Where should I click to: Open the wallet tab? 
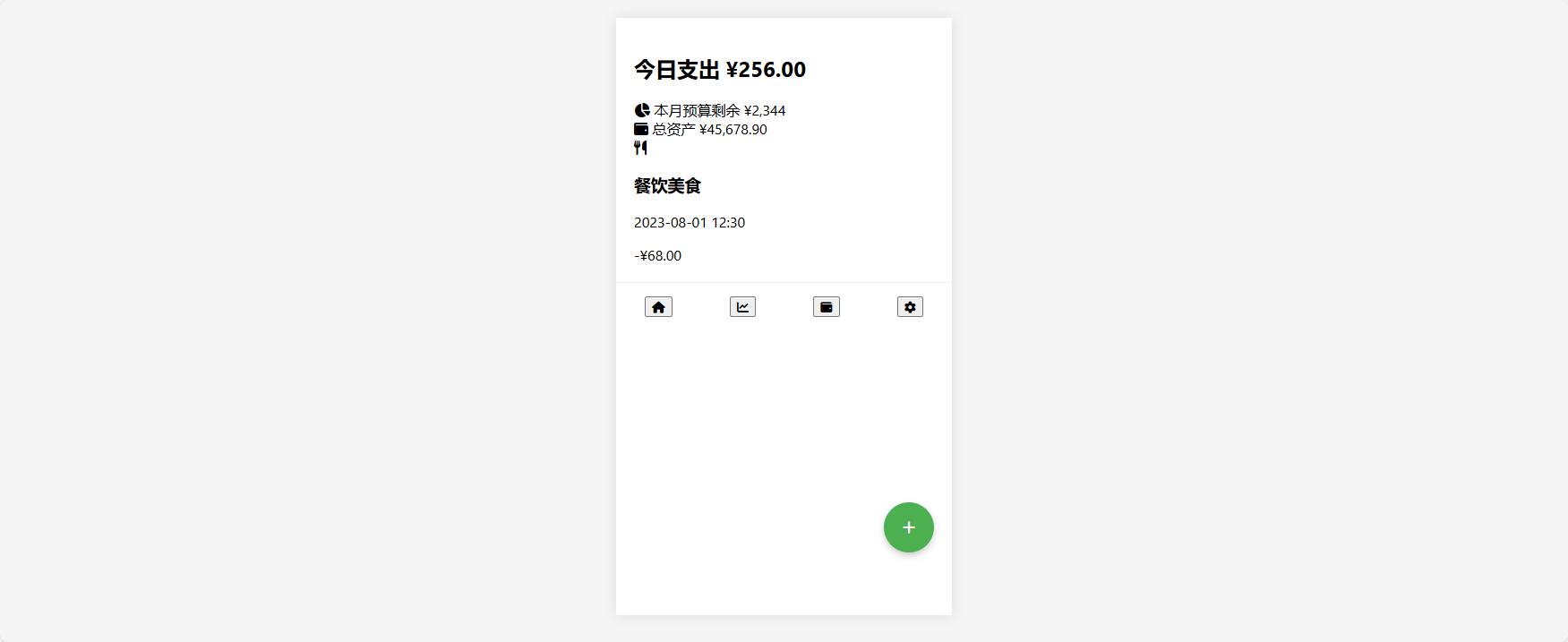(826, 307)
